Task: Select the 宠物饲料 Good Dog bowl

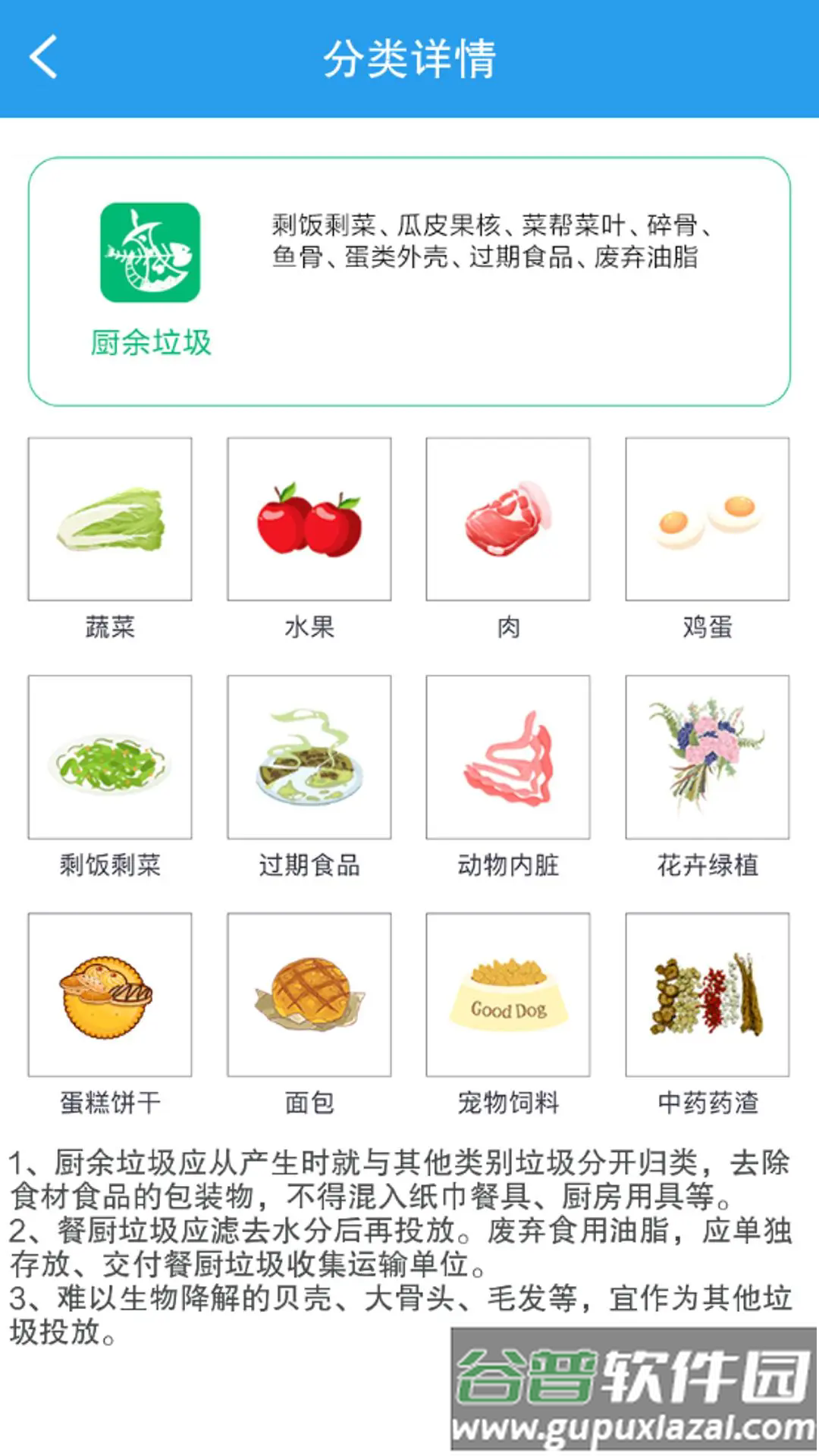Action: (507, 993)
